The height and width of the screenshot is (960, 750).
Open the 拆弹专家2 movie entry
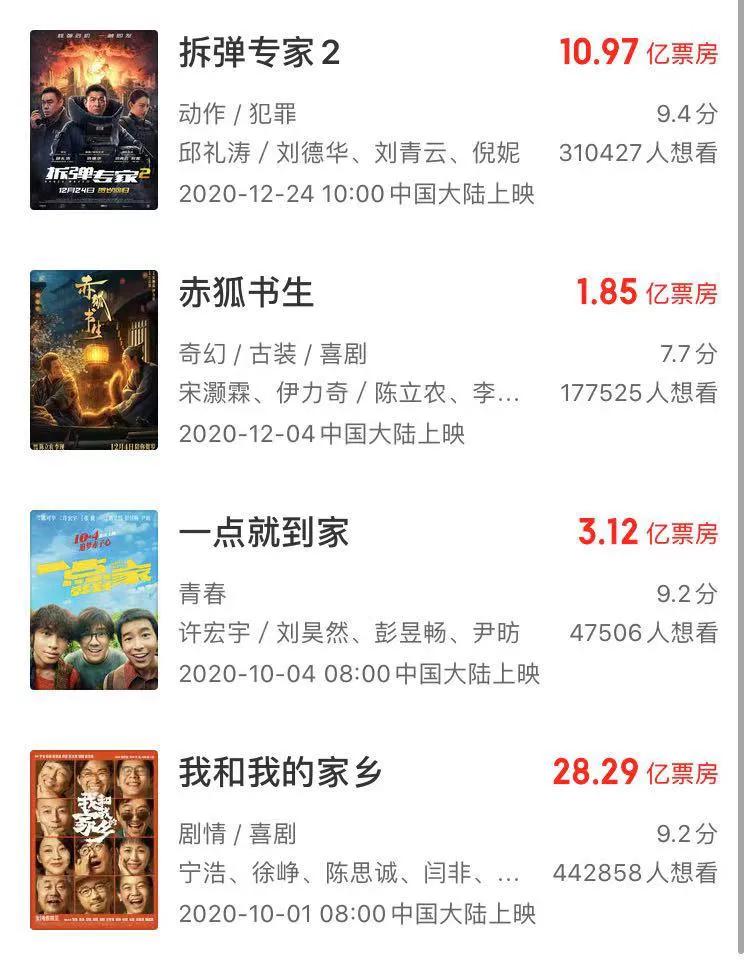pos(259,53)
